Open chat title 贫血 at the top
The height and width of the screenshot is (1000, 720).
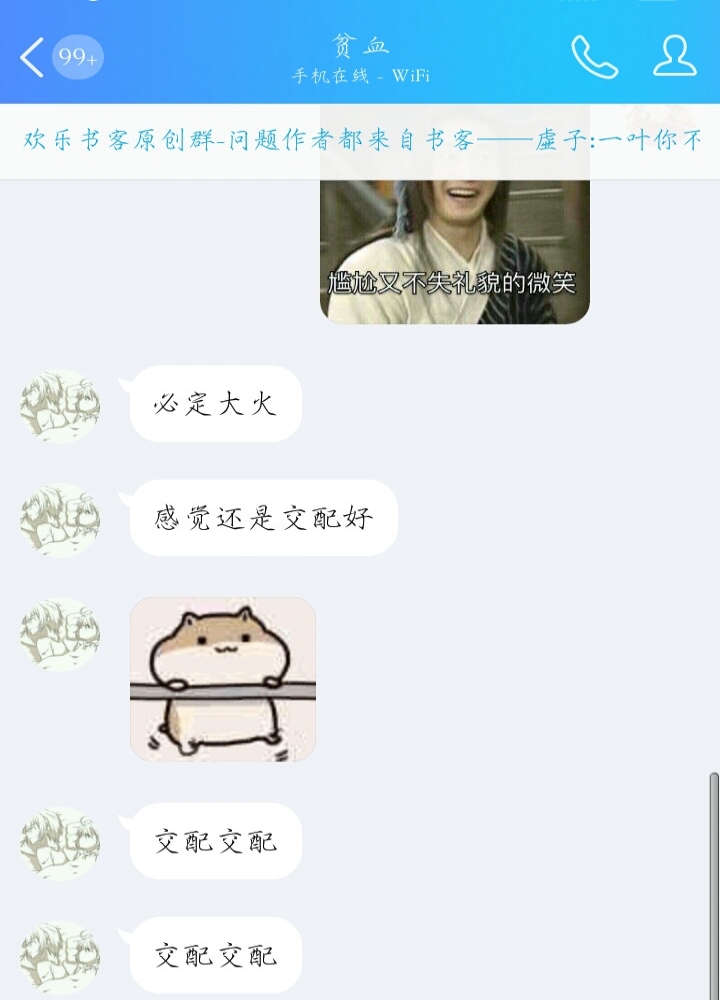click(x=360, y=43)
